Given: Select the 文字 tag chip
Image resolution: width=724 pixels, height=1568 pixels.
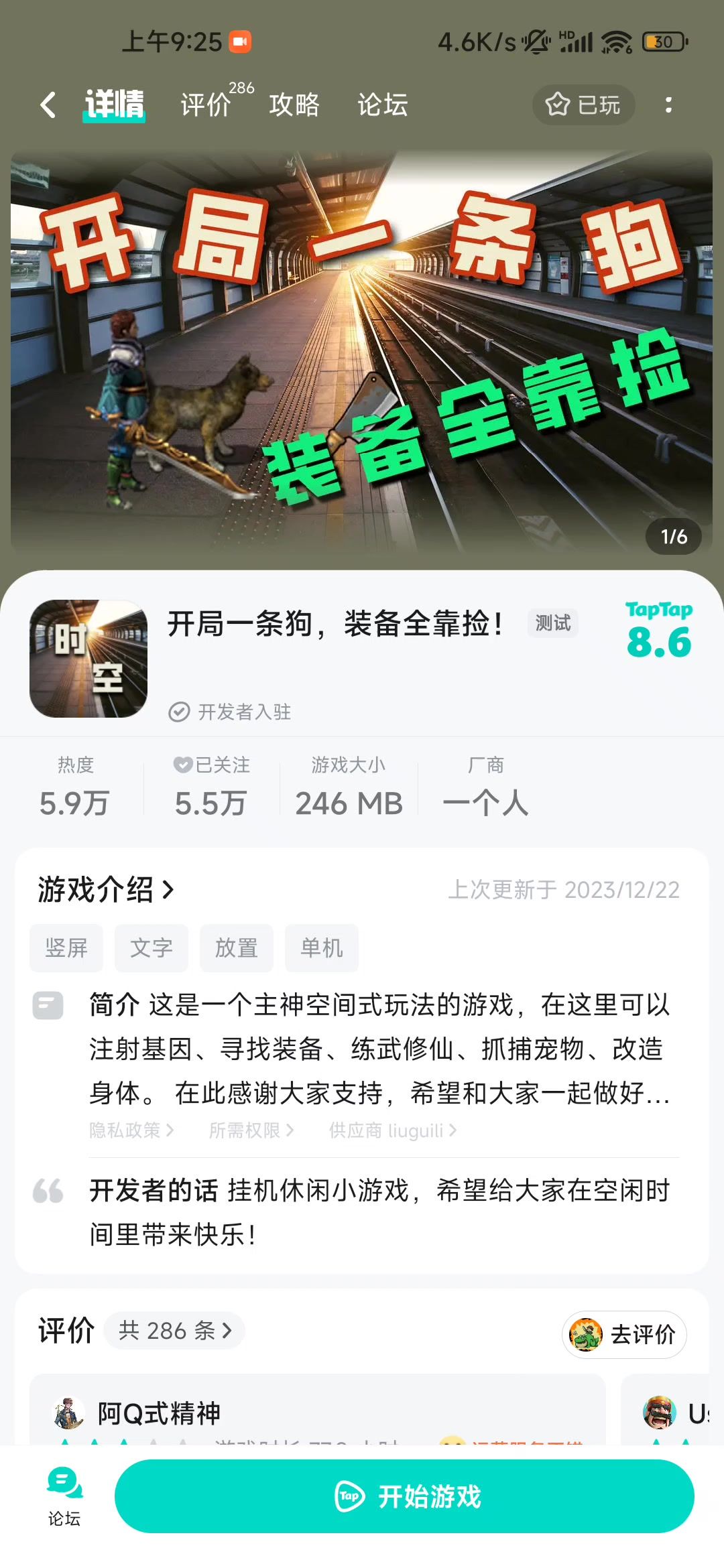Looking at the screenshot, I should coord(152,948).
